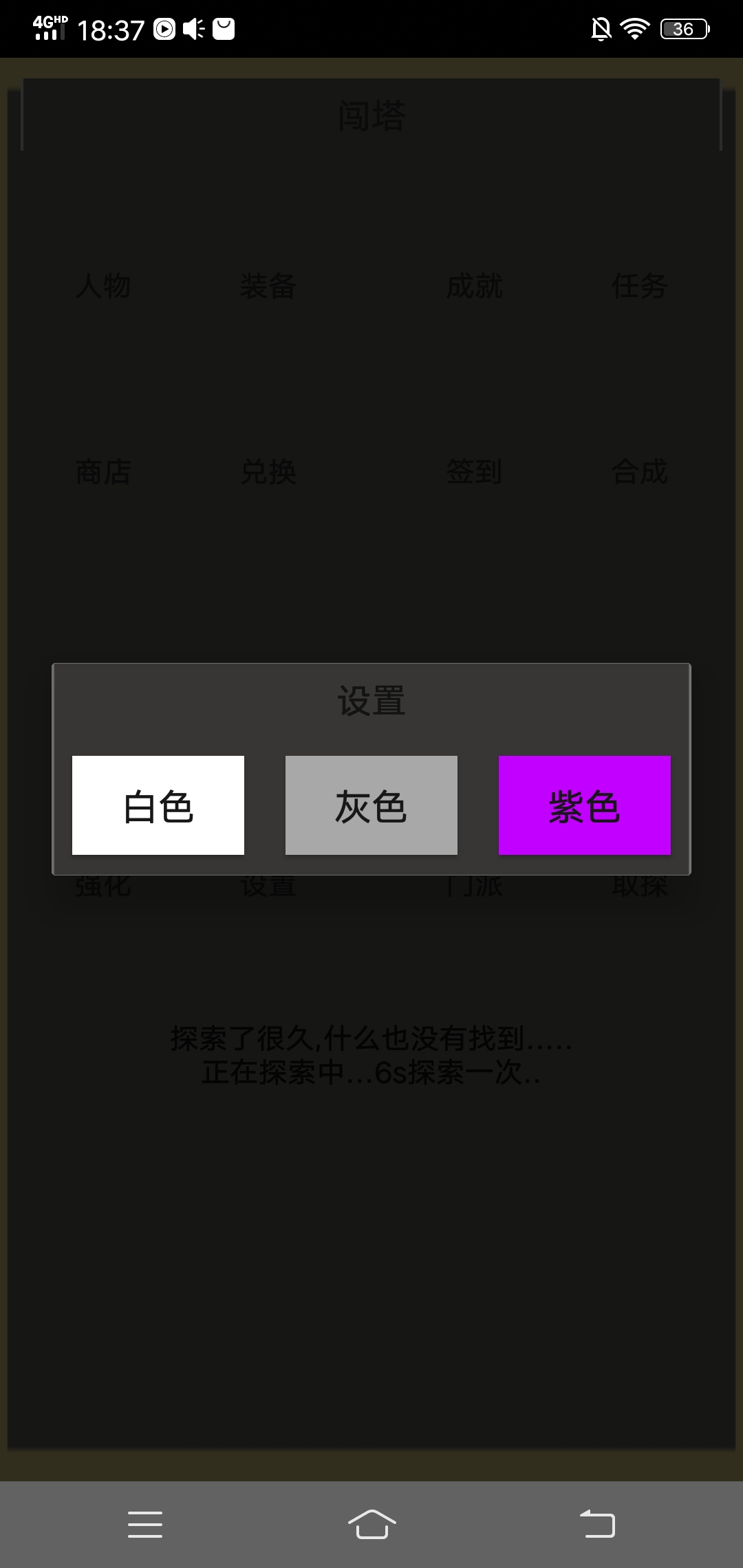Go back using the system back button
The height and width of the screenshot is (1568, 743).
tap(597, 1523)
